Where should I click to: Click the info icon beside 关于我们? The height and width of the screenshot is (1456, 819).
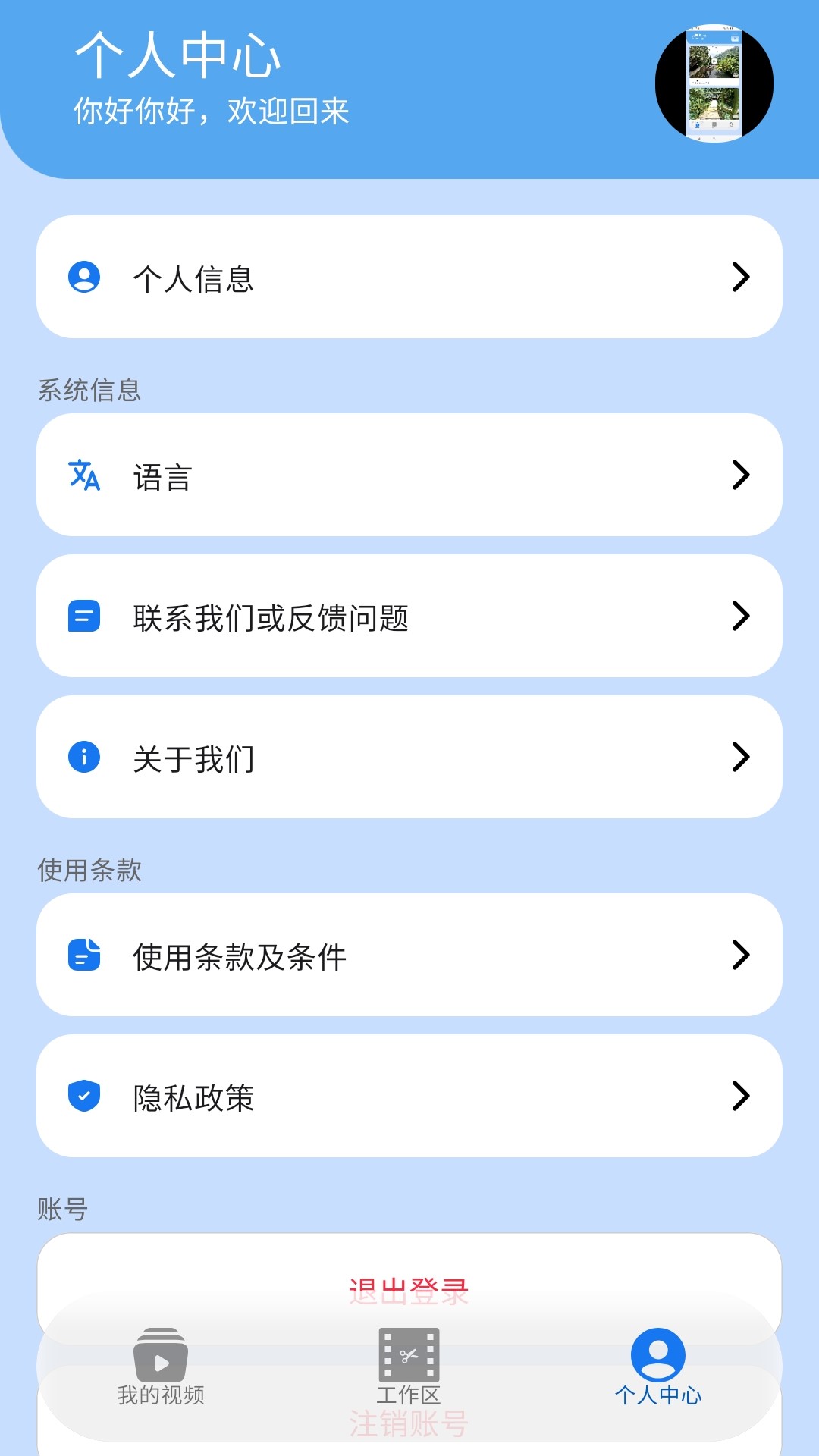pos(83,757)
